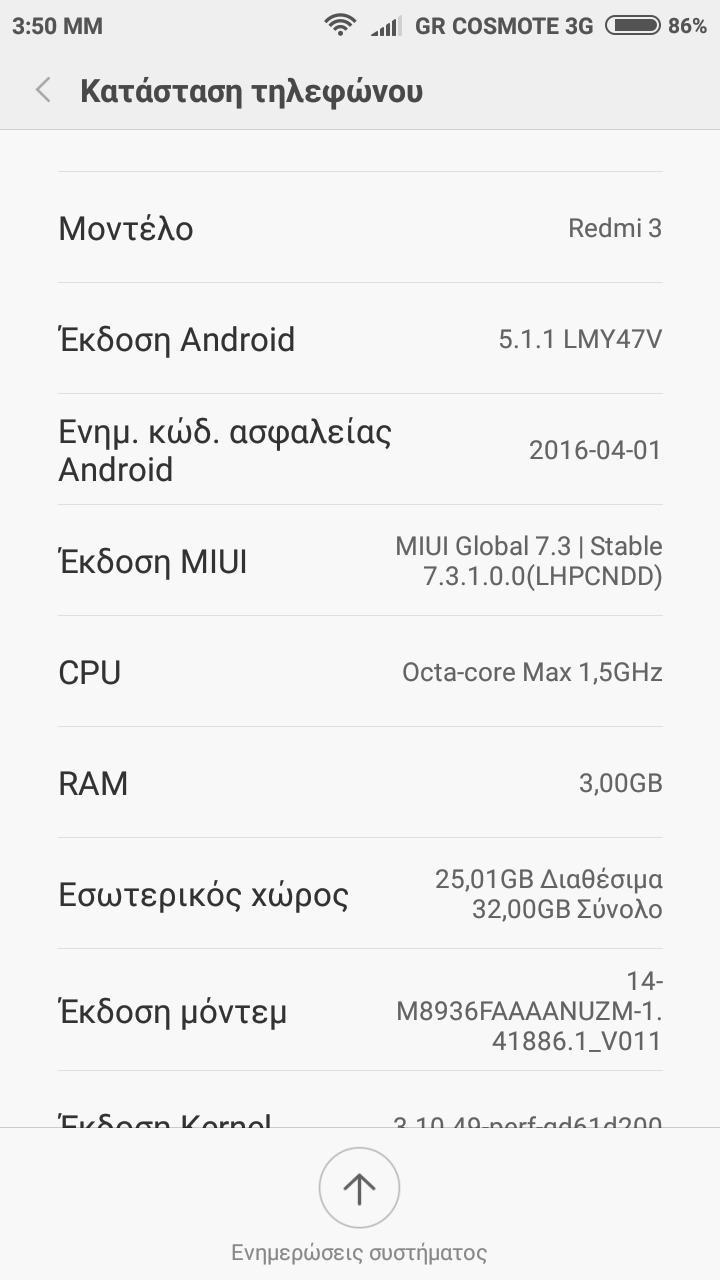Tap the Μοντέλο Redmi 3 row
Image resolution: width=720 pixels, height=1280 pixels.
coord(360,228)
